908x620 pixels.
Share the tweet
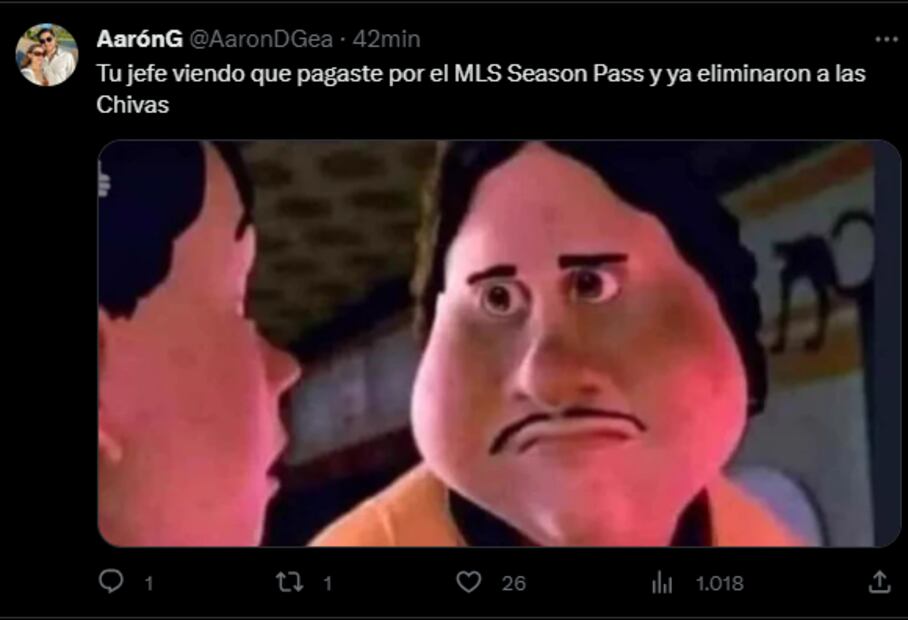tap(878, 582)
